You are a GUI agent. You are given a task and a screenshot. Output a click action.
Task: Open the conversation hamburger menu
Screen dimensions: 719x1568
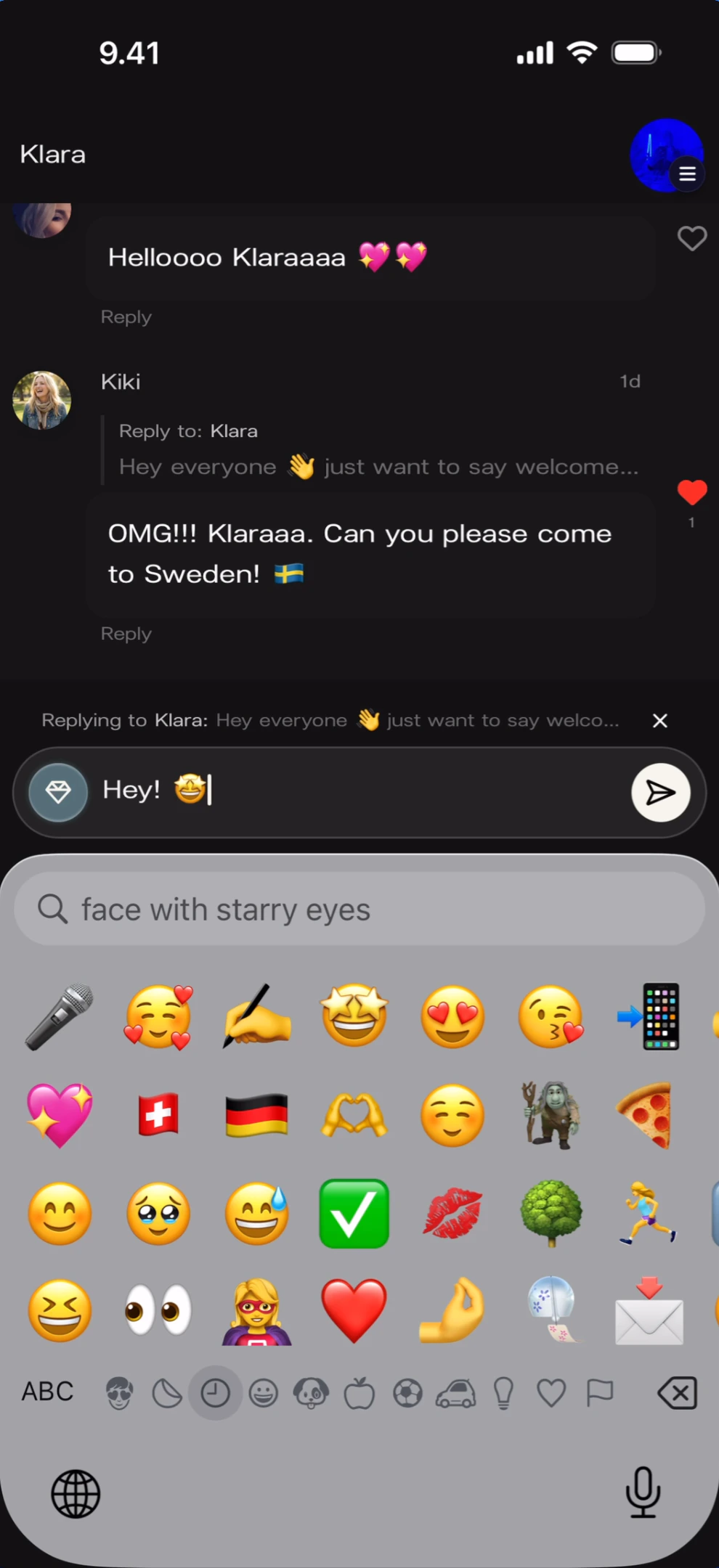(x=686, y=173)
